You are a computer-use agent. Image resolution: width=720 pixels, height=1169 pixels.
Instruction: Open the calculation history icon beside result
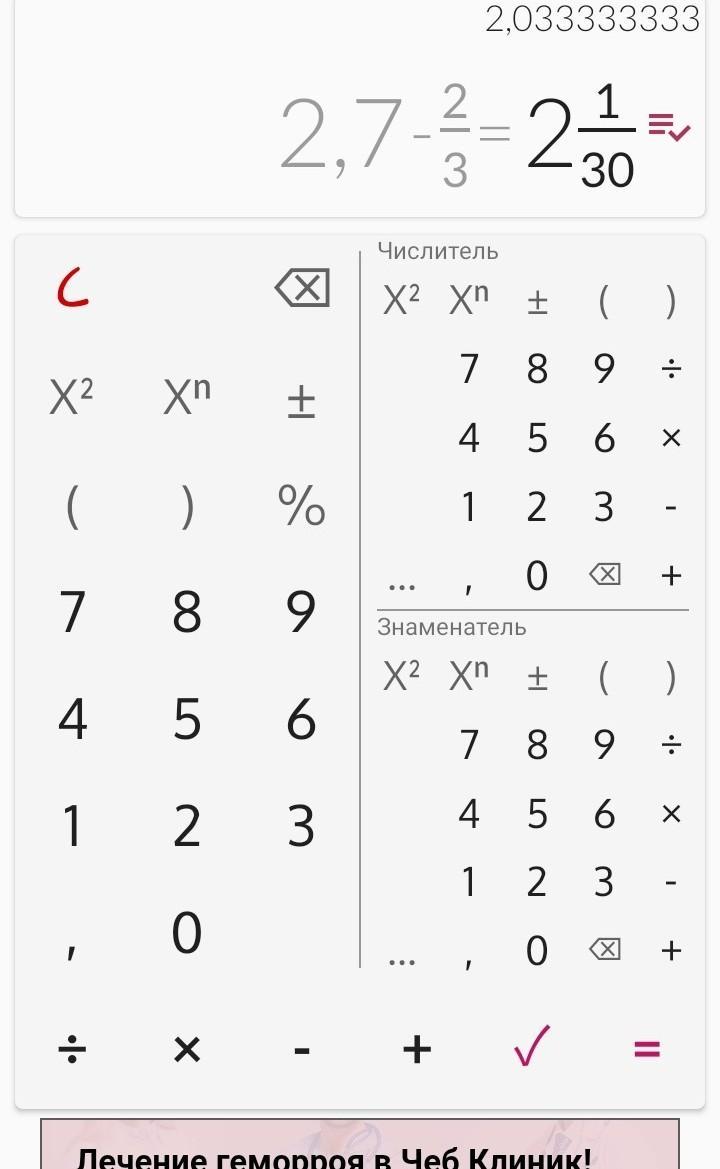tap(669, 127)
